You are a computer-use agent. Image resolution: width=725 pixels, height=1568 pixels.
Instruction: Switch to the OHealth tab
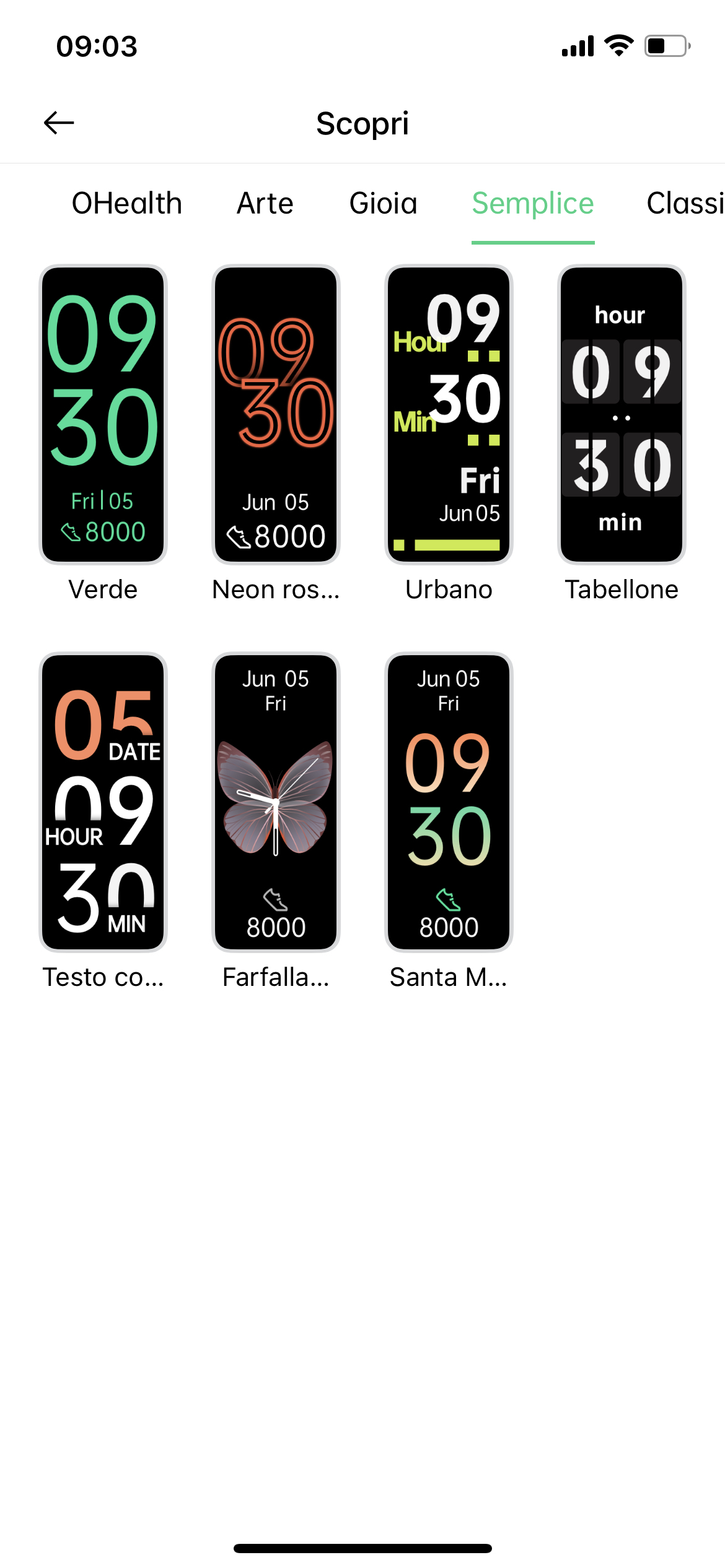(x=127, y=204)
